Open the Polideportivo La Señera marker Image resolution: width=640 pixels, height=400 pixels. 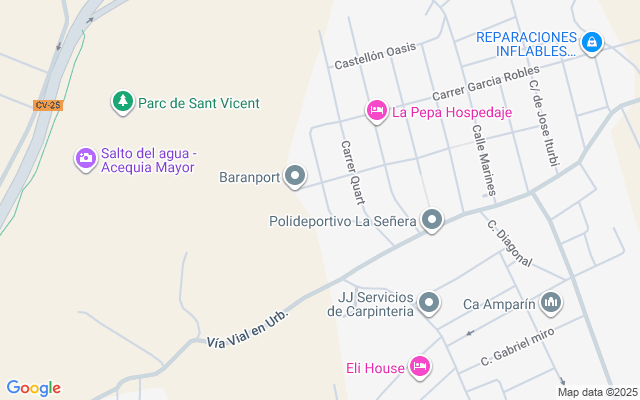[x=432, y=220]
